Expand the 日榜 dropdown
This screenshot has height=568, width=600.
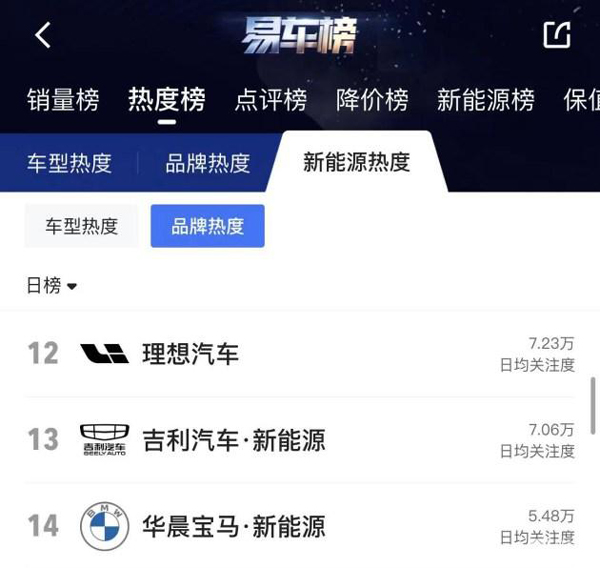52,286
